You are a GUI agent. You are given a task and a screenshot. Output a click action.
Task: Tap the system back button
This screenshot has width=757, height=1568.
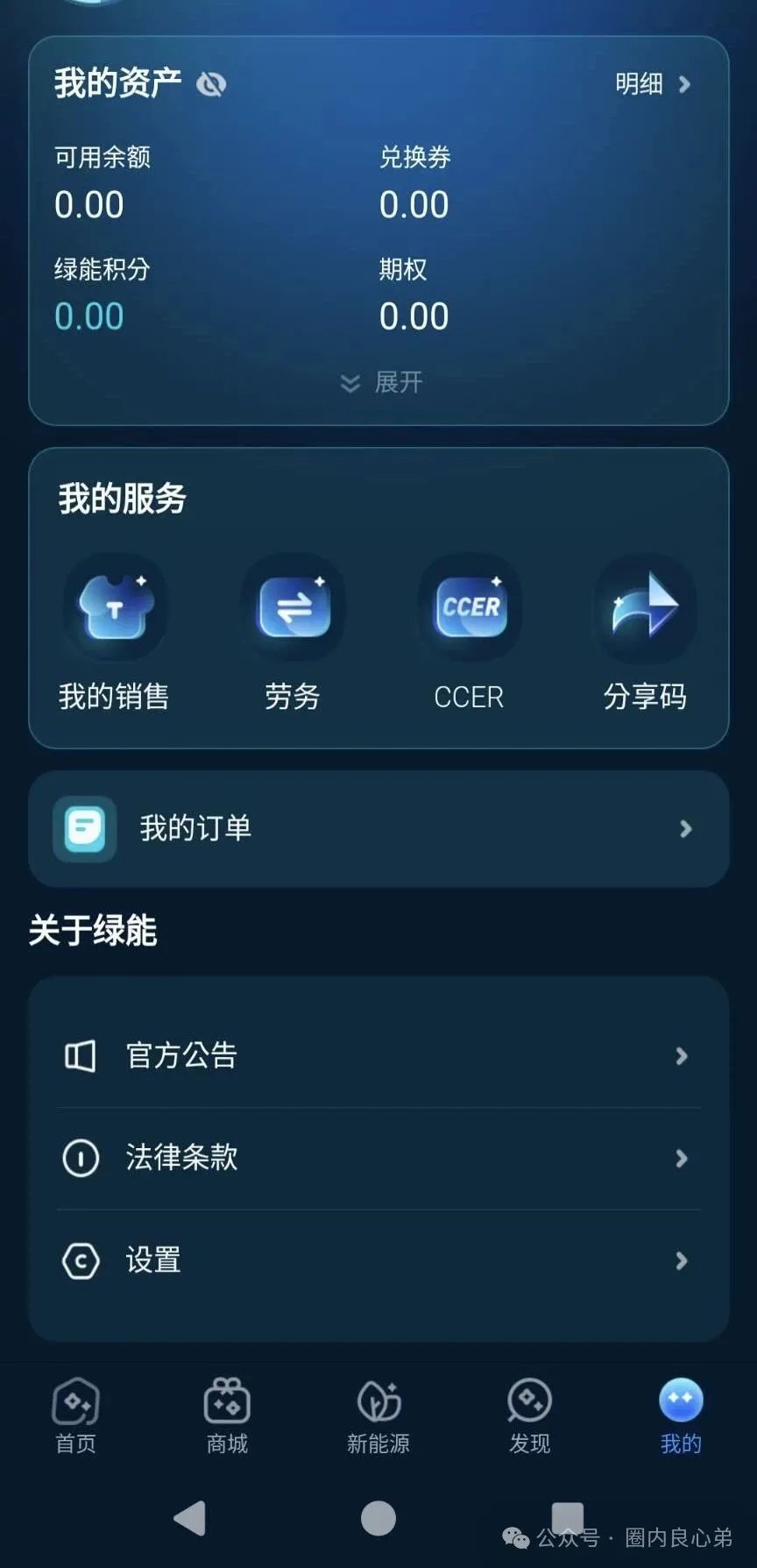[x=190, y=1518]
